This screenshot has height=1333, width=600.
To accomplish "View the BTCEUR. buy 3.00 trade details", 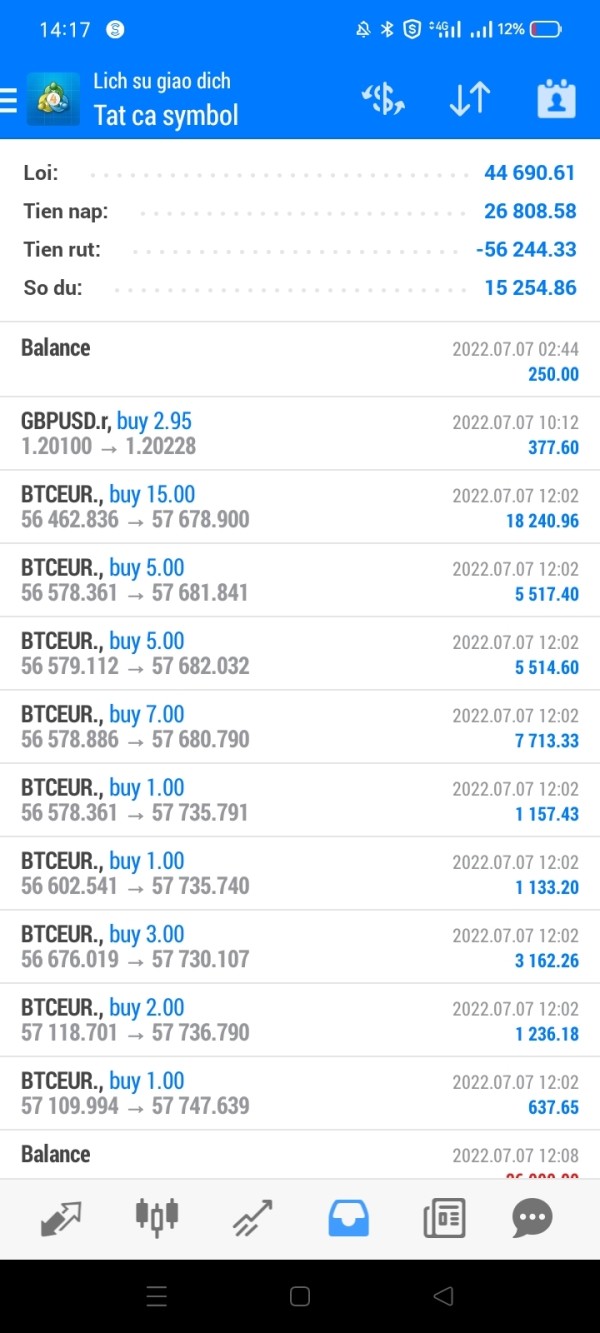I will click(x=300, y=947).
